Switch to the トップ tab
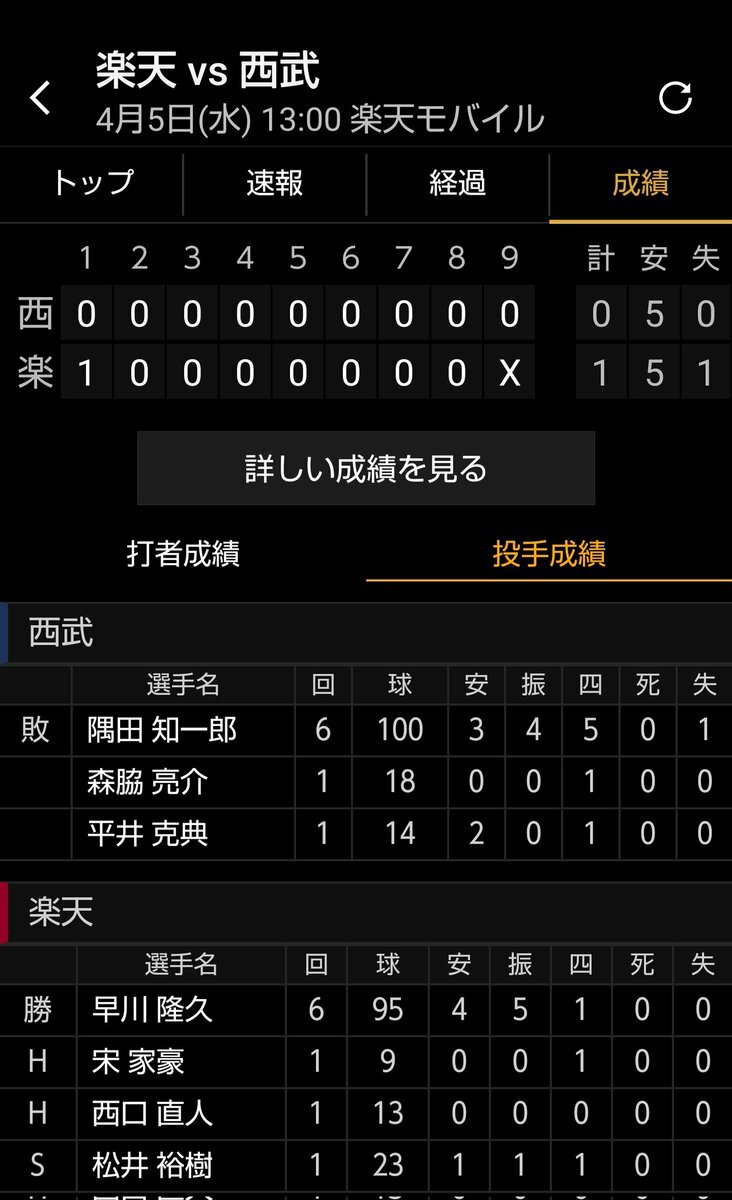 [92, 184]
